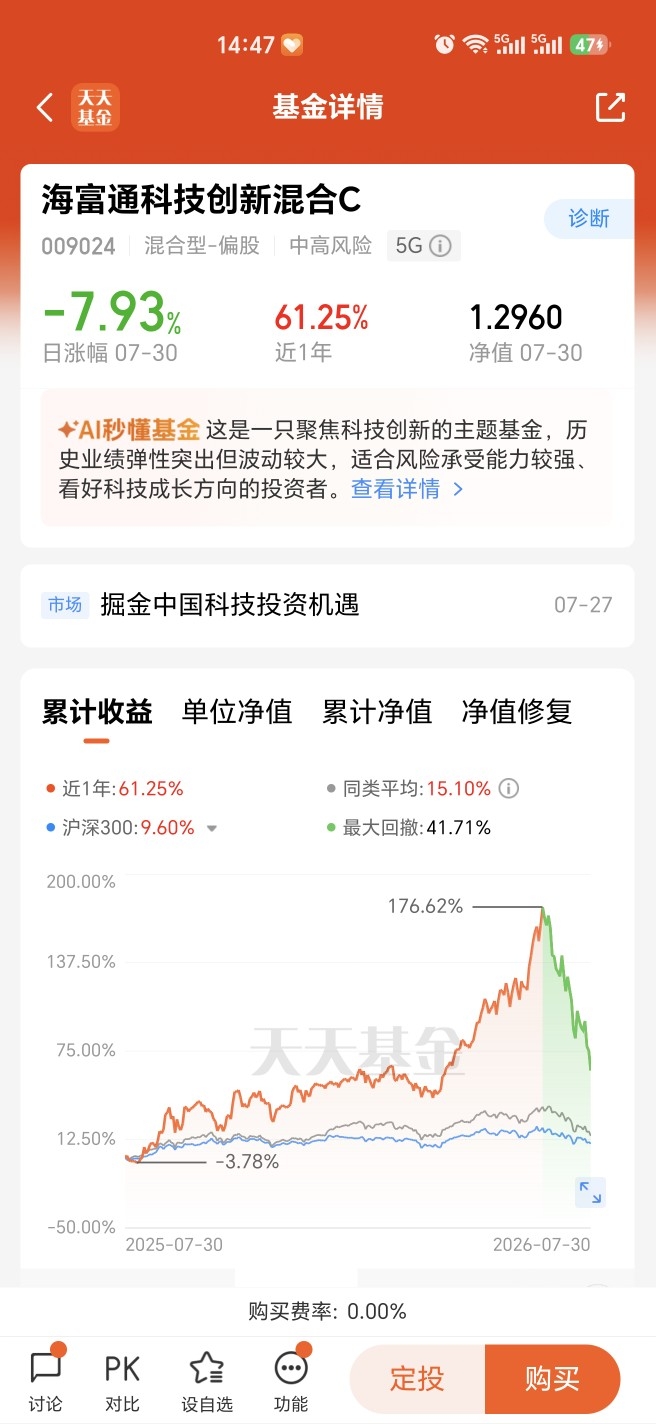The width and height of the screenshot is (656, 1424).
Task: Open 查看详情 in AI fund summary
Action: (x=407, y=489)
